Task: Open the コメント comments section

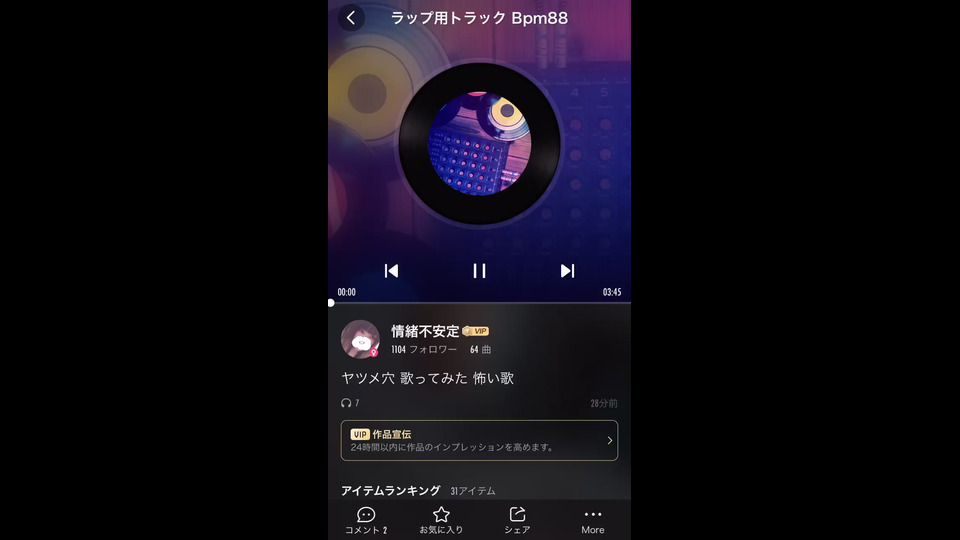Action: click(366, 520)
